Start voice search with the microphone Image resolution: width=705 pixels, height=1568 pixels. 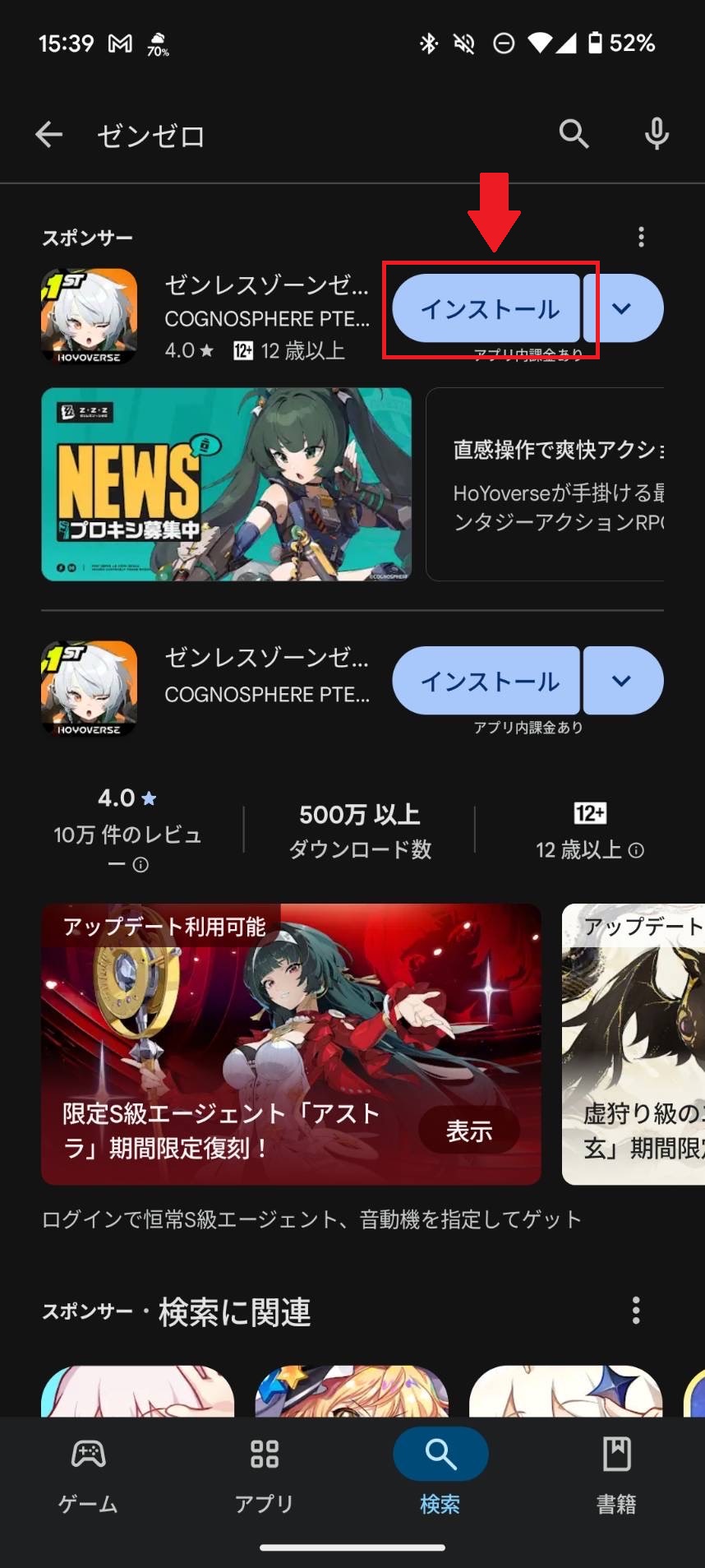coord(656,133)
